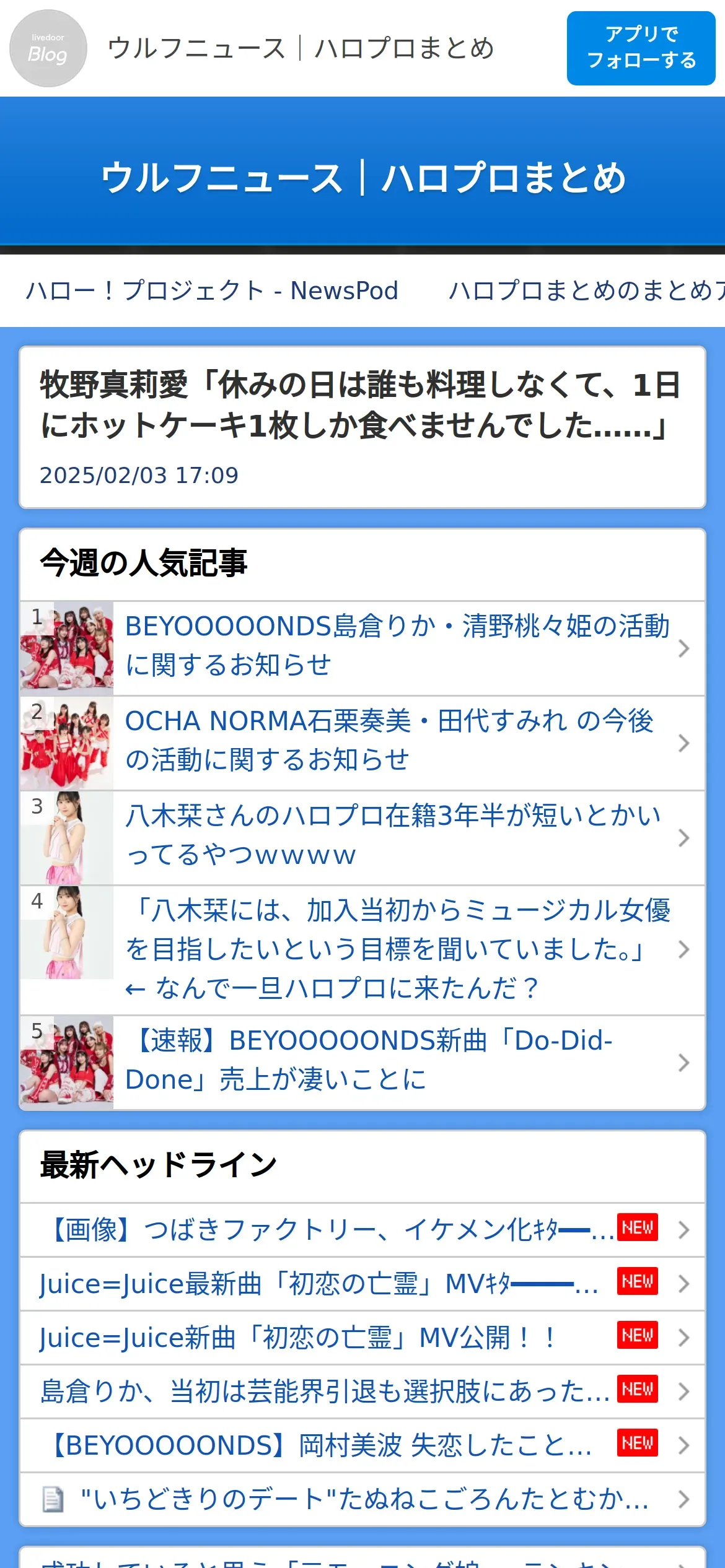725x1568 pixels.
Task: Open ranking 1 BEYOOOOONDS島倉りか・清野桃々姫 article
Action: (362, 648)
